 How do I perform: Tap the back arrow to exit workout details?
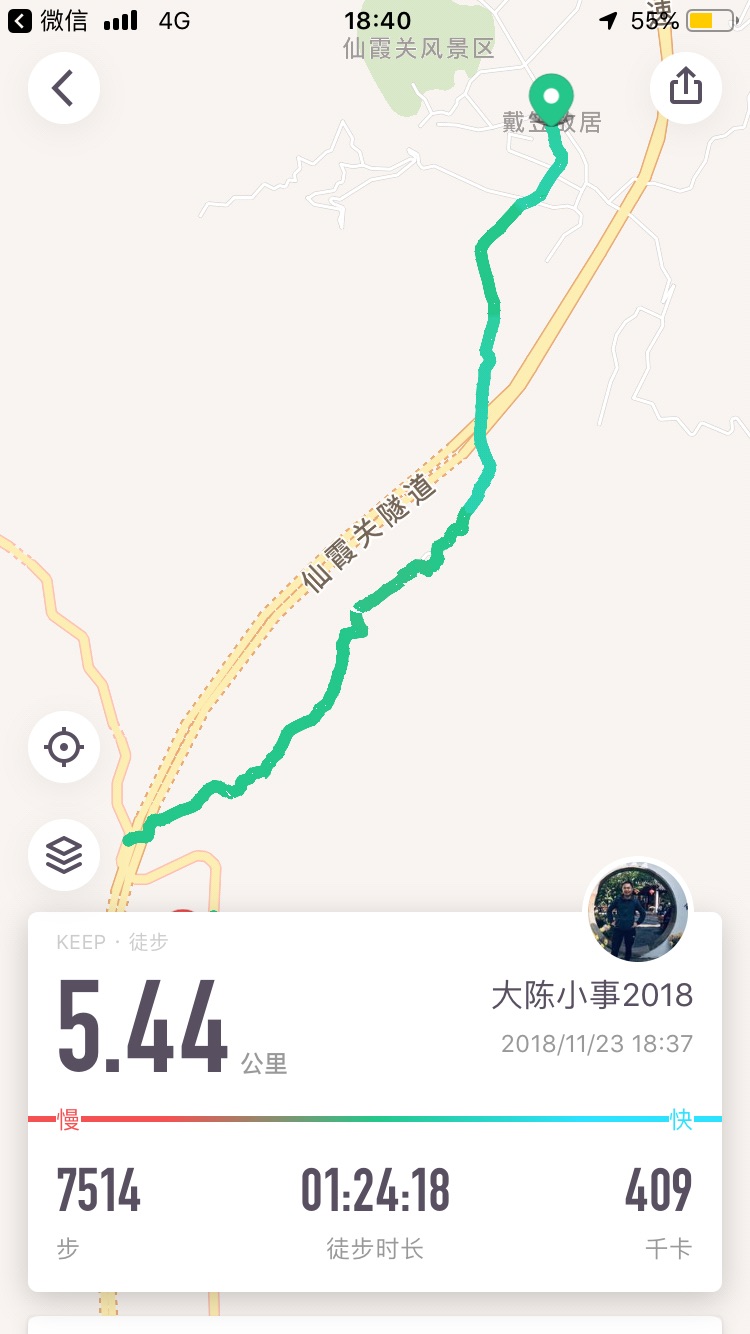64,88
